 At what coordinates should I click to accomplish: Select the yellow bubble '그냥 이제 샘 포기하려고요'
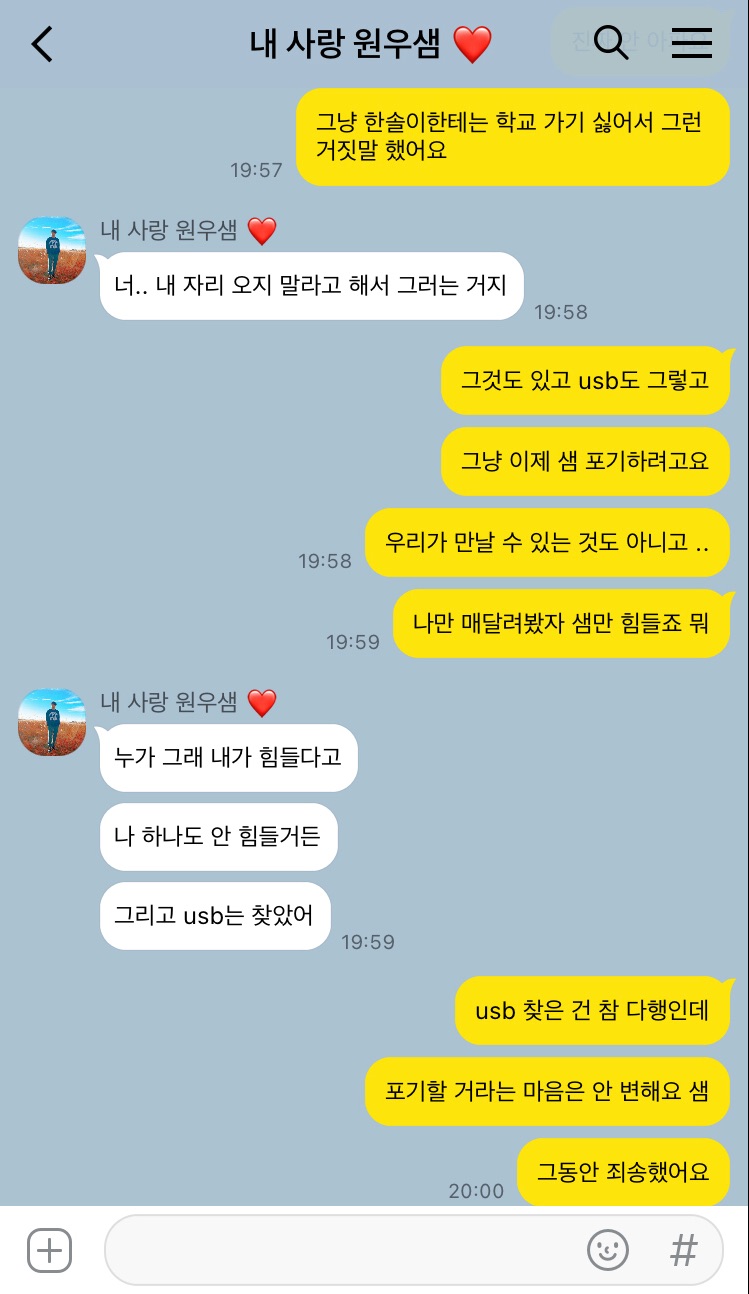[x=586, y=461]
